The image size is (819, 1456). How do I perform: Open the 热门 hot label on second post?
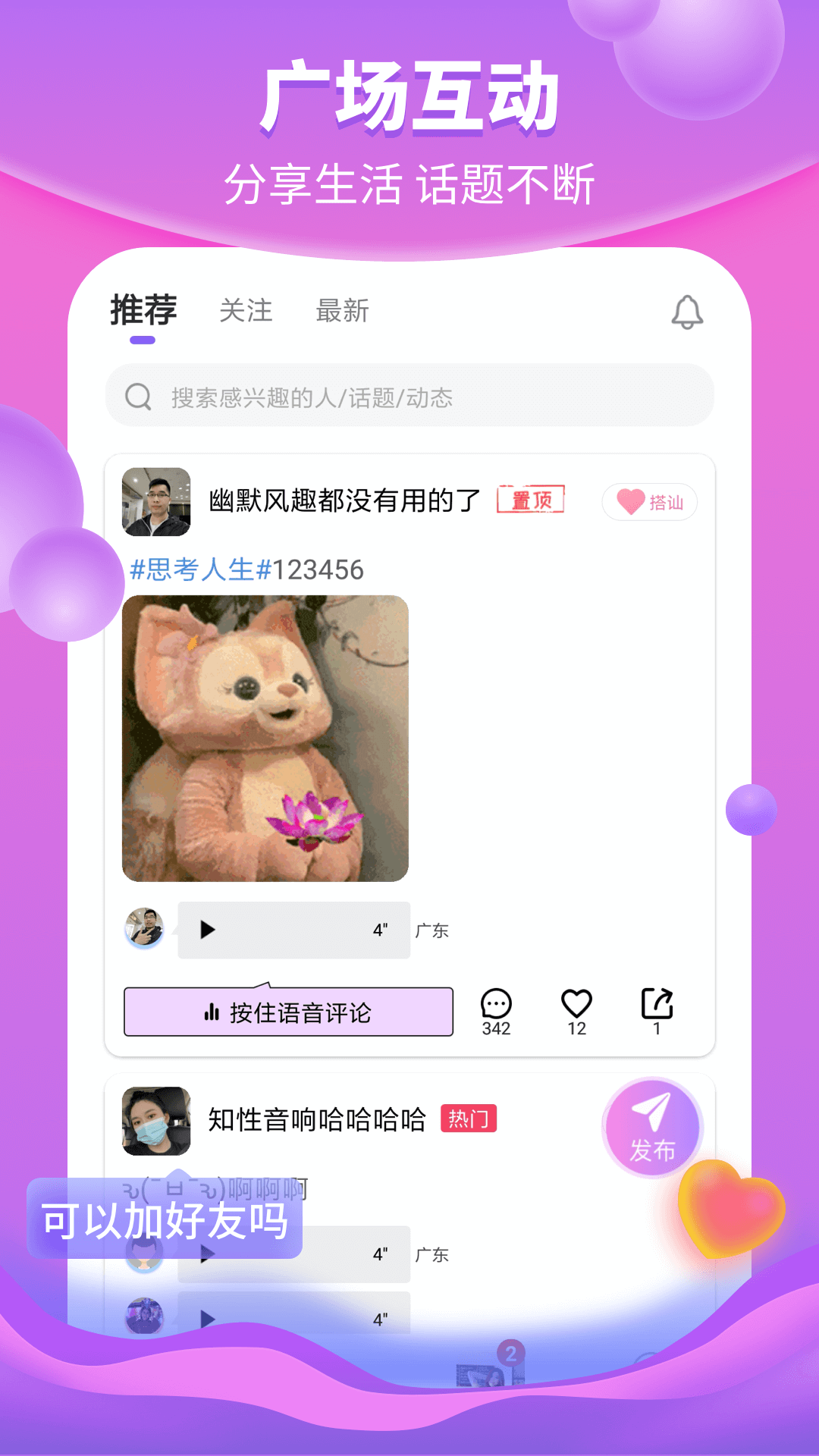click(468, 1120)
